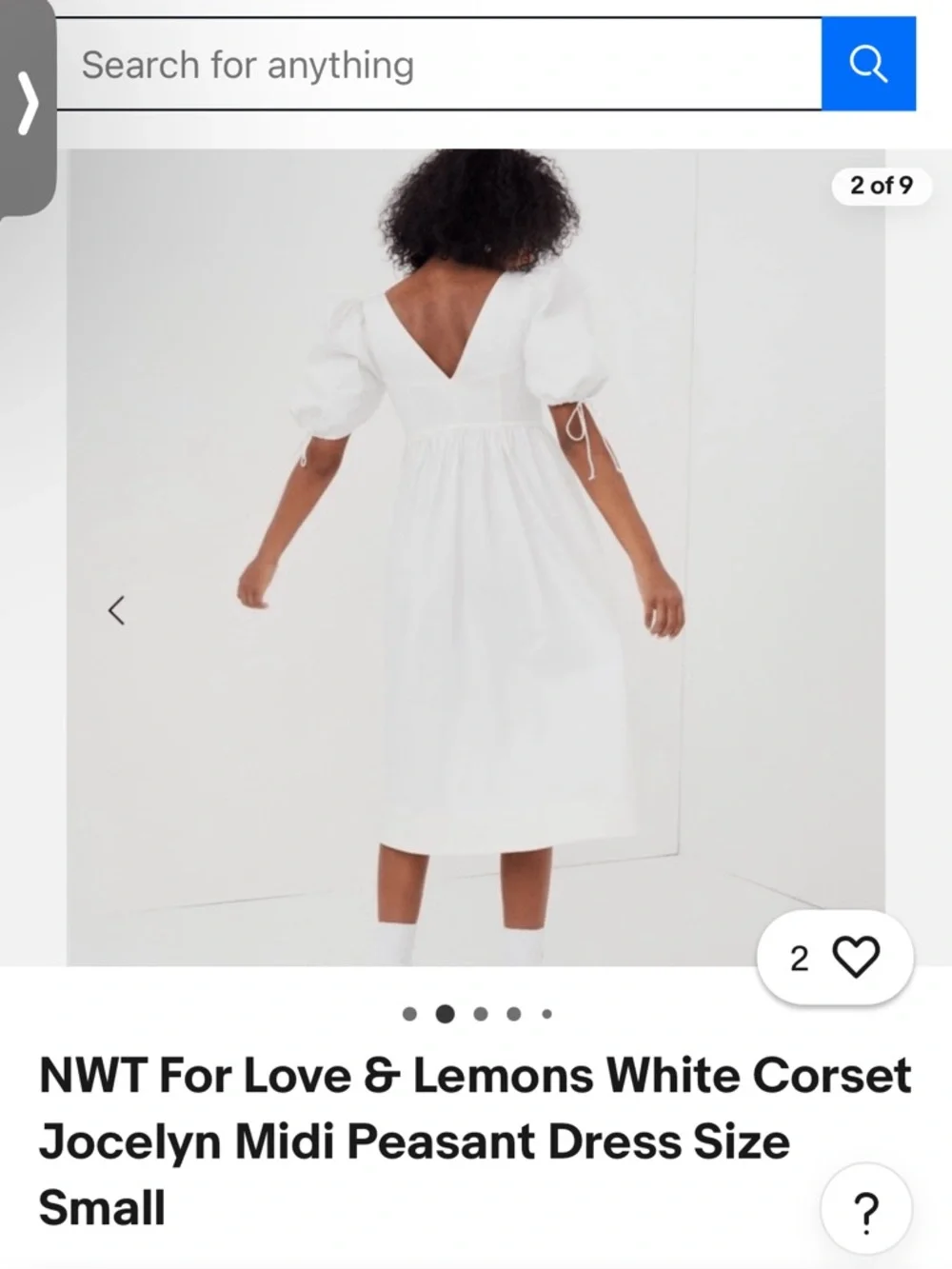Go back one image with the left chevron

point(116,610)
